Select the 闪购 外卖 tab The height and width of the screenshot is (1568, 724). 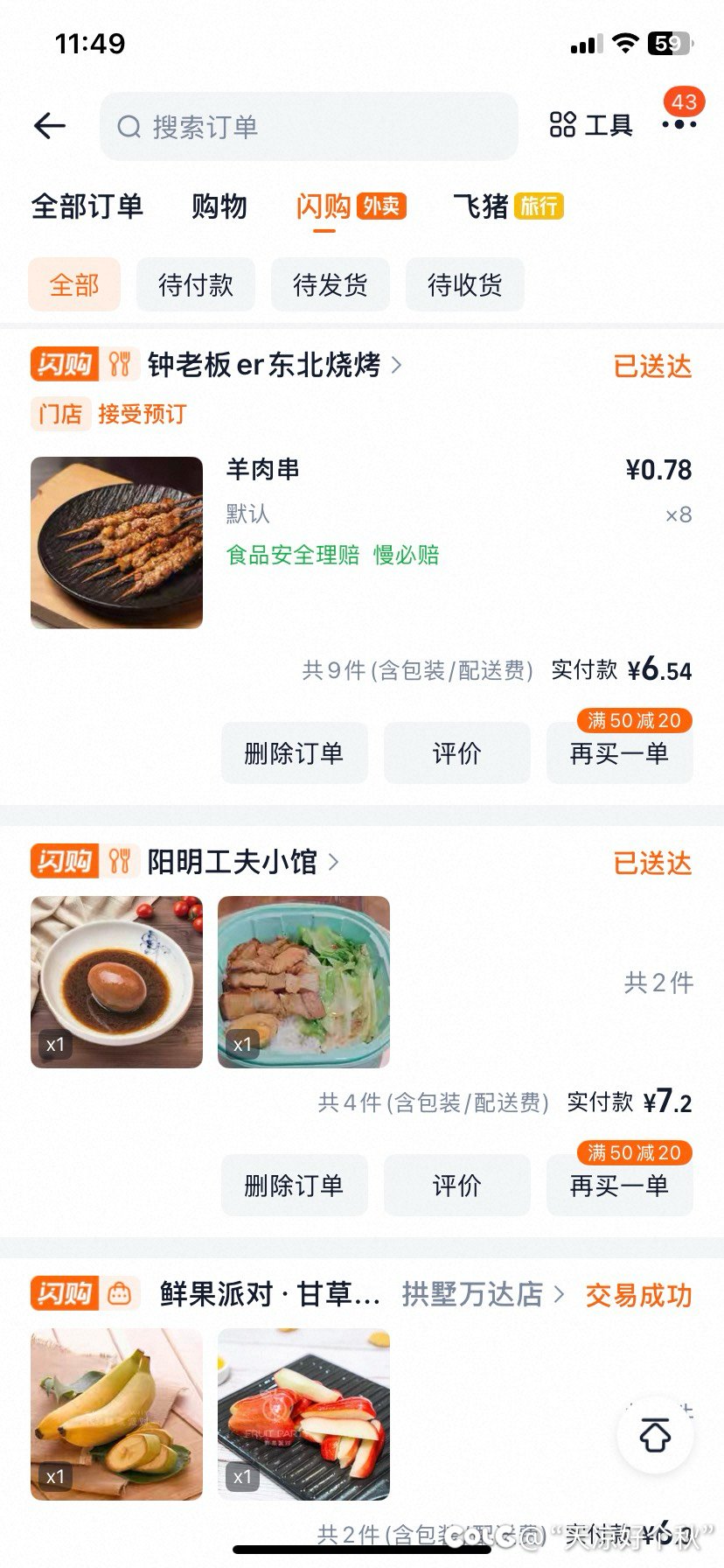(351, 206)
